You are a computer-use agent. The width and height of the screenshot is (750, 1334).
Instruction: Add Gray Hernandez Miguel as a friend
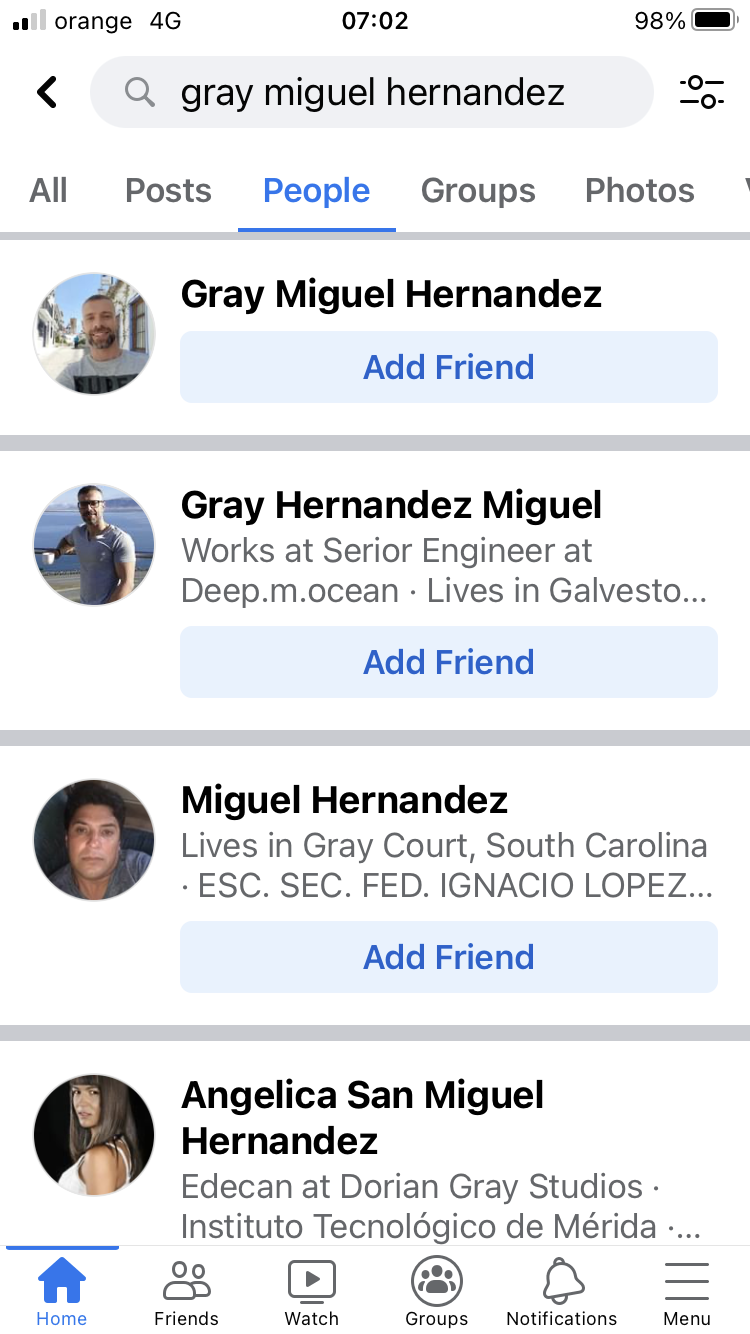(449, 662)
